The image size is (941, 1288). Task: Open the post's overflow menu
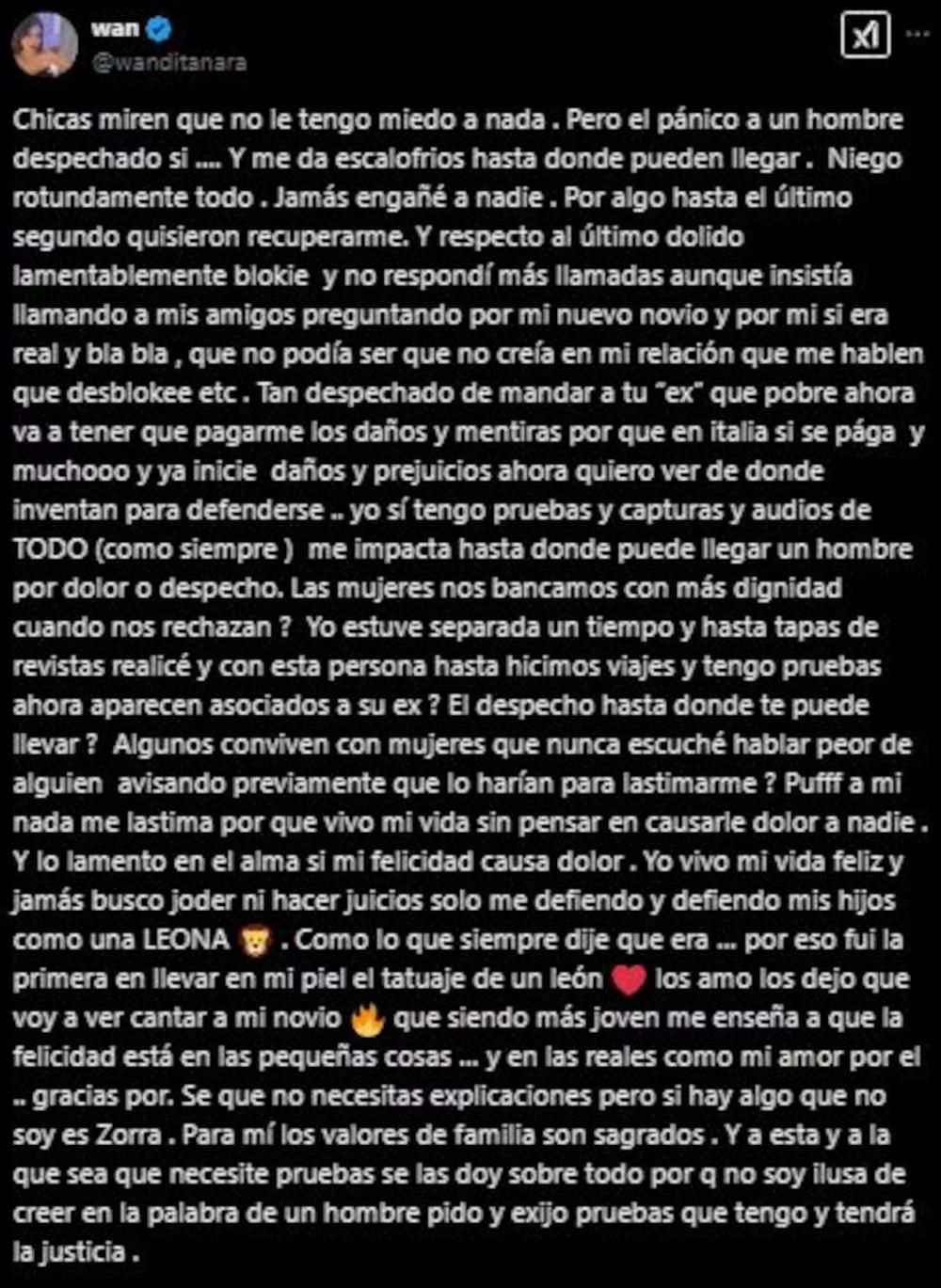(x=917, y=34)
